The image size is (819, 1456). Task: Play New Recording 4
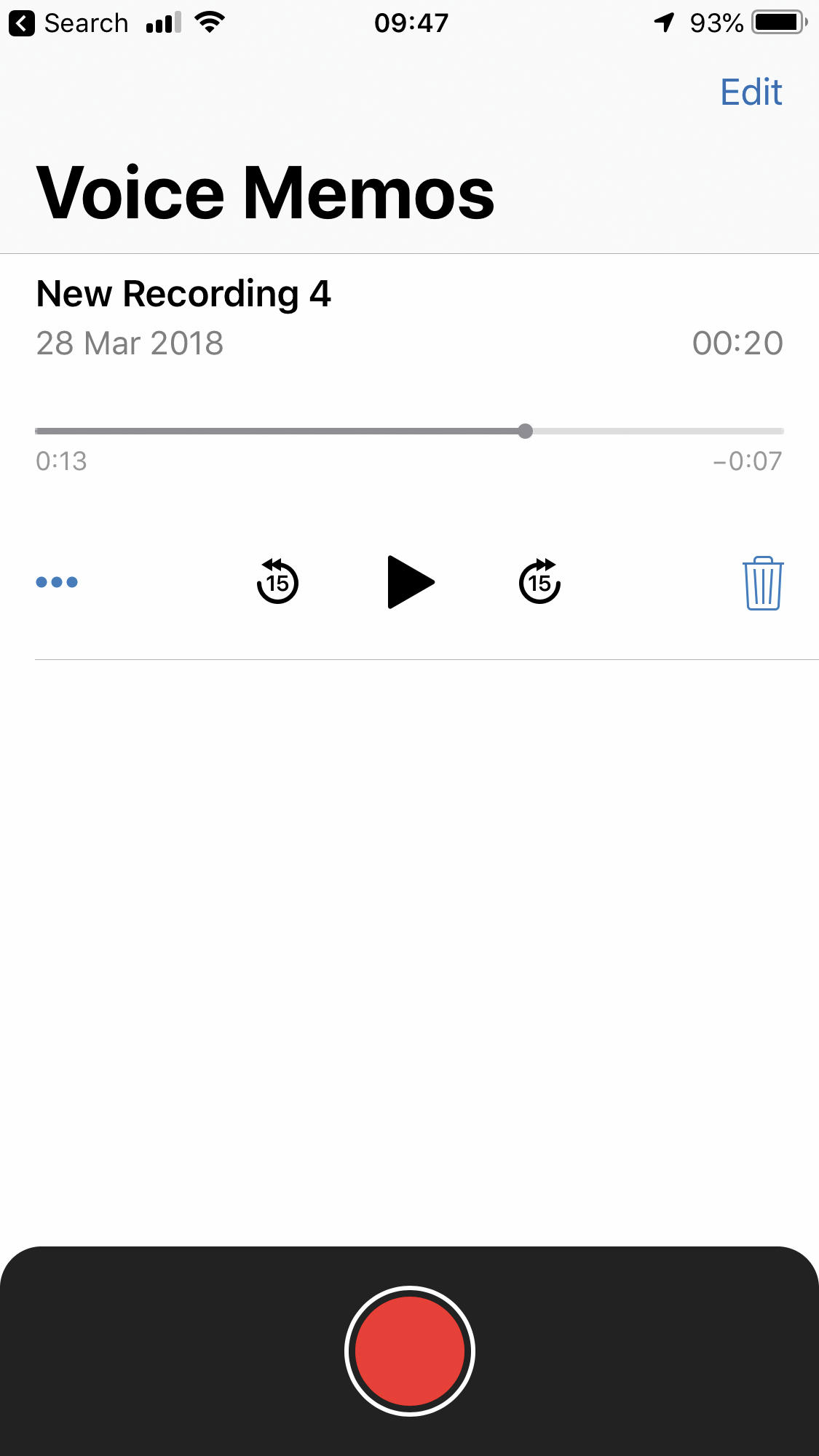pos(411,582)
